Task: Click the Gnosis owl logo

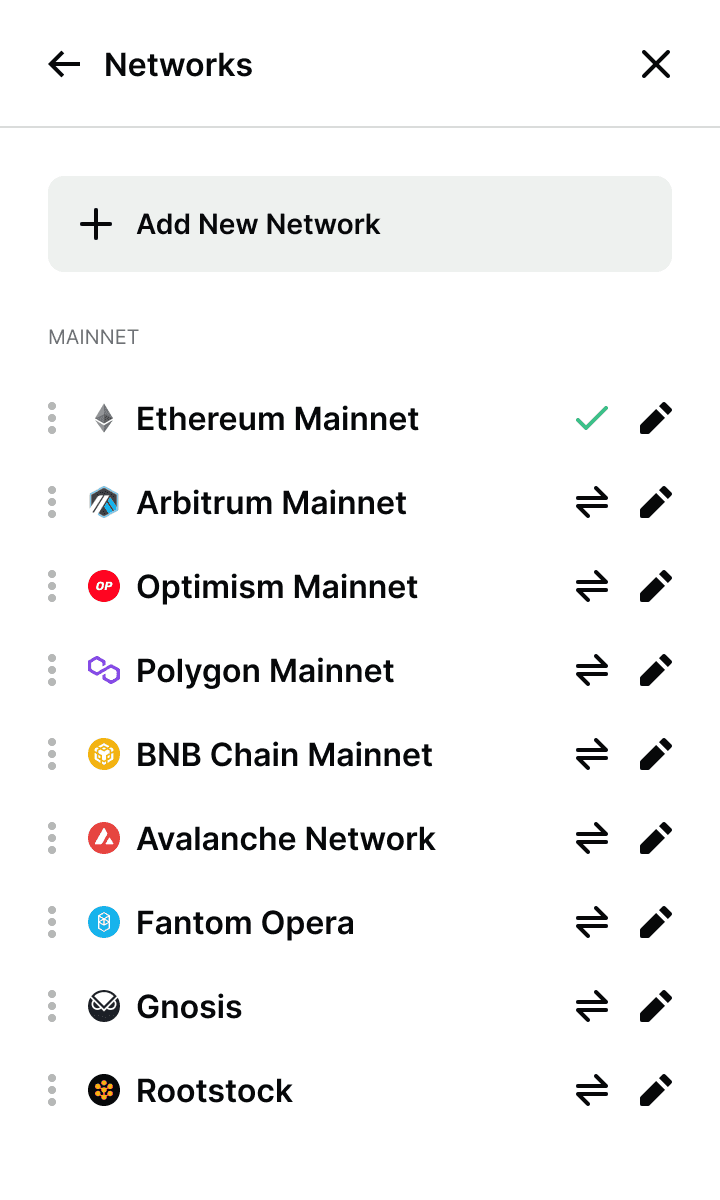Action: [104, 1006]
